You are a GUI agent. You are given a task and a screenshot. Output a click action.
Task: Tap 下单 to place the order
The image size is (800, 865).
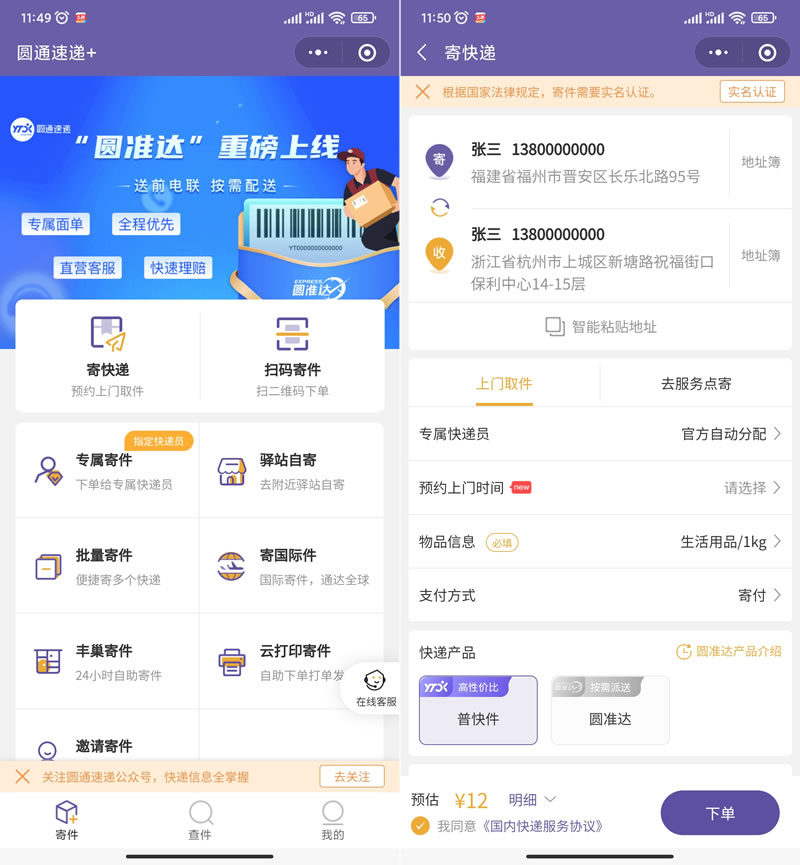tap(719, 813)
